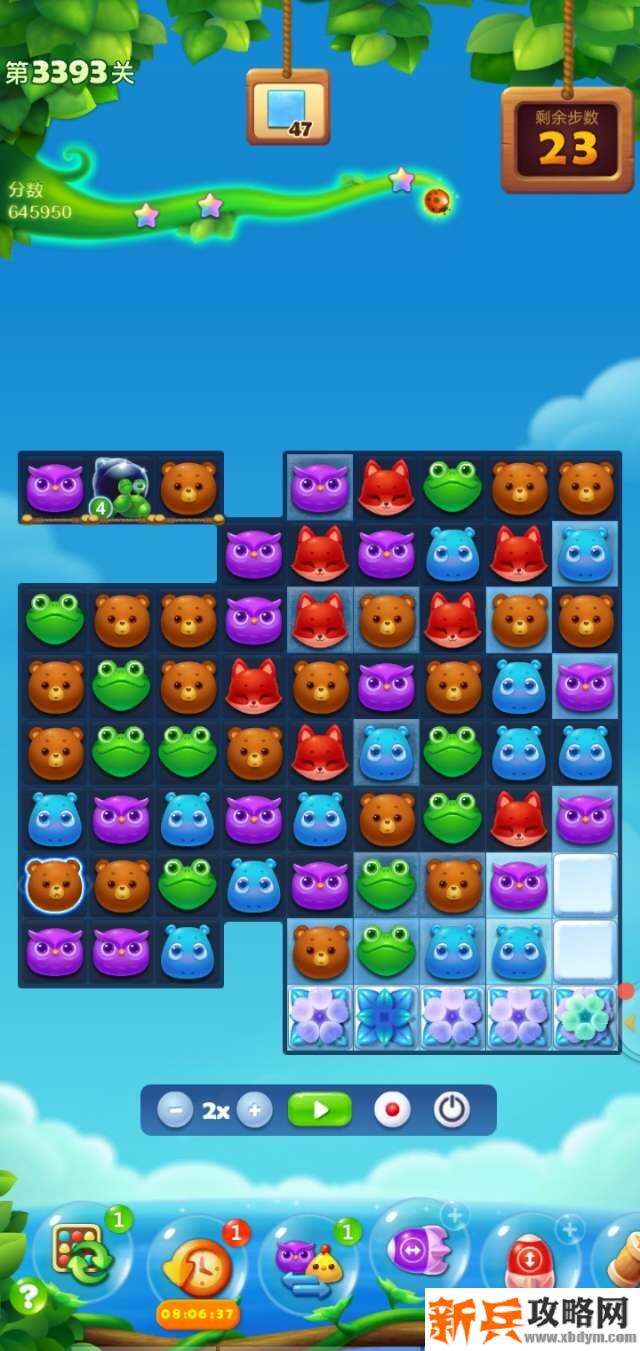Decrease the playback speed with minus

(175, 1110)
